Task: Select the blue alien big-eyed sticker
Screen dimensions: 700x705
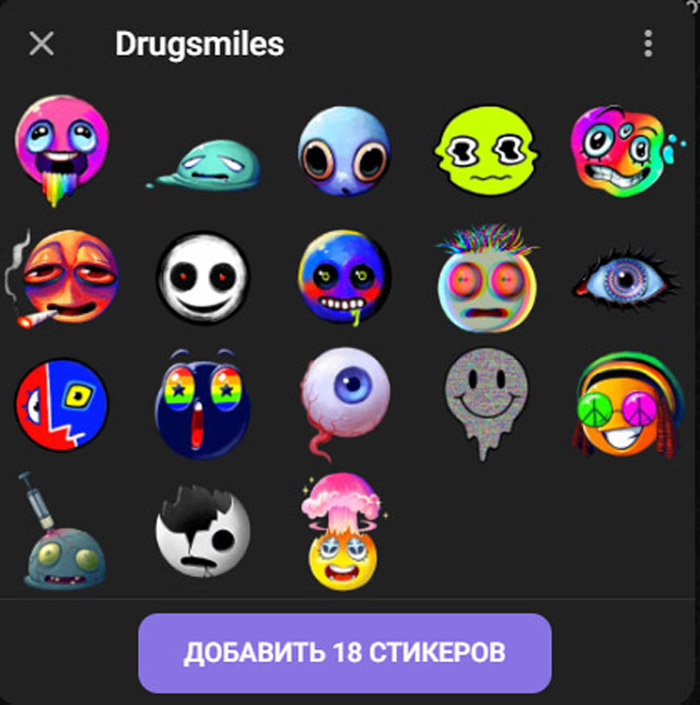Action: 343,152
